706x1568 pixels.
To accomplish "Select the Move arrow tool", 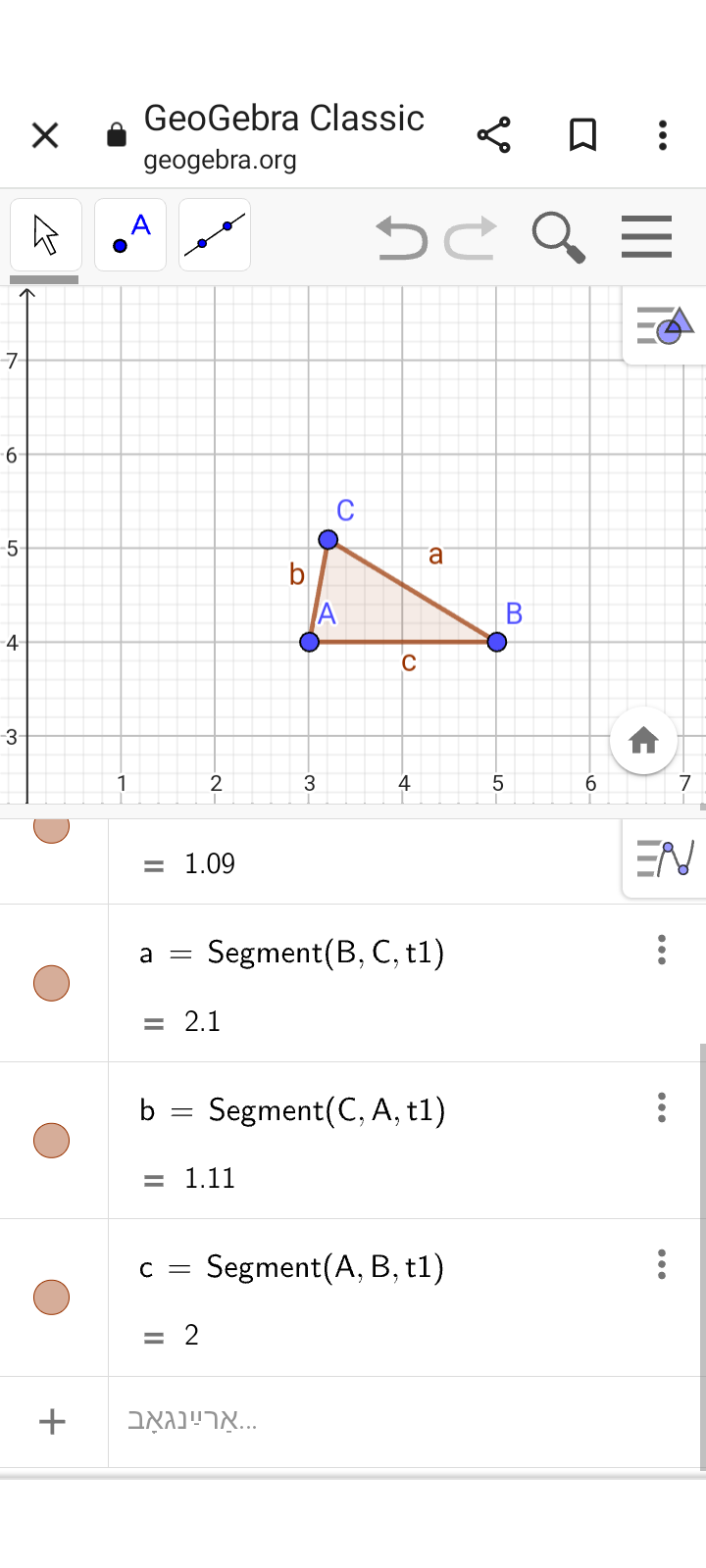I will coord(46,235).
